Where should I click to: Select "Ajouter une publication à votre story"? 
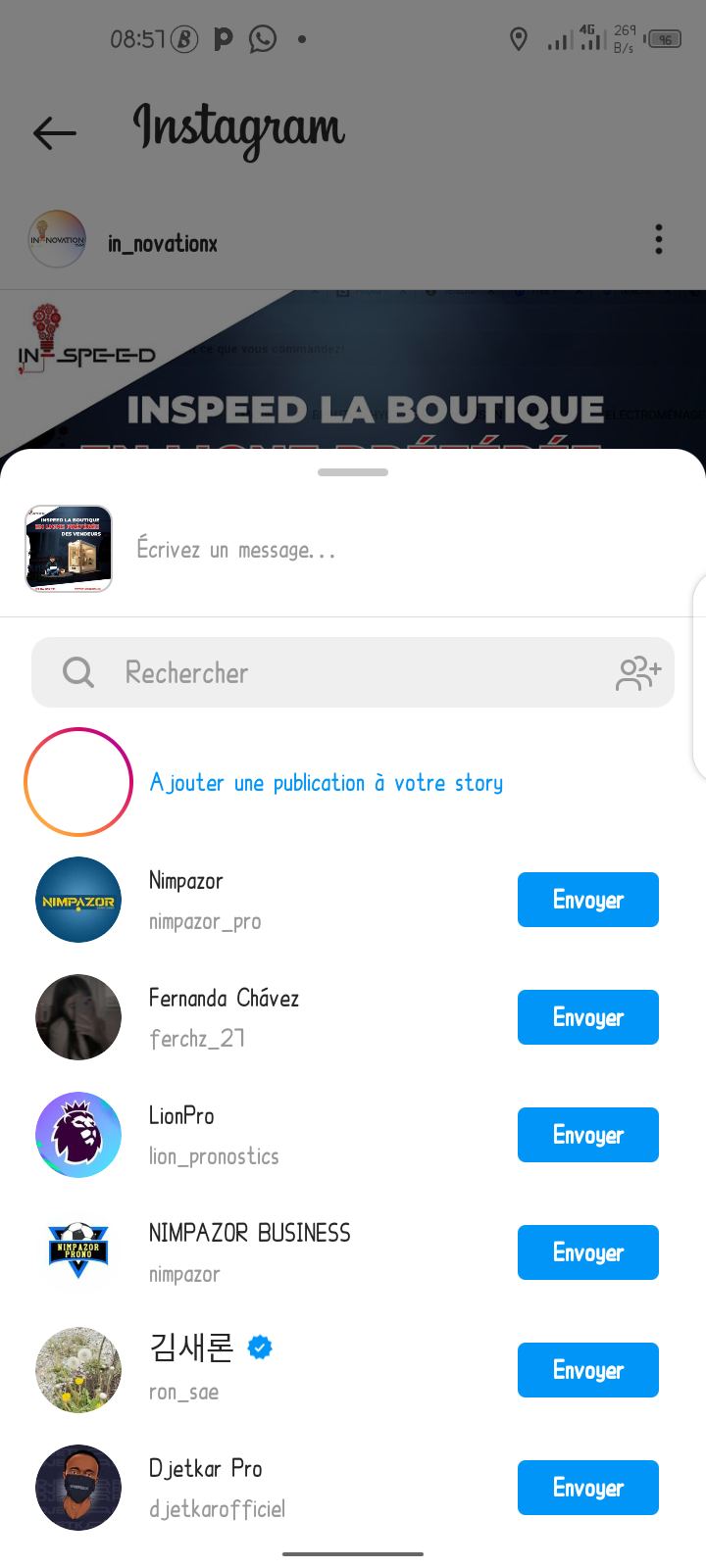tap(326, 783)
